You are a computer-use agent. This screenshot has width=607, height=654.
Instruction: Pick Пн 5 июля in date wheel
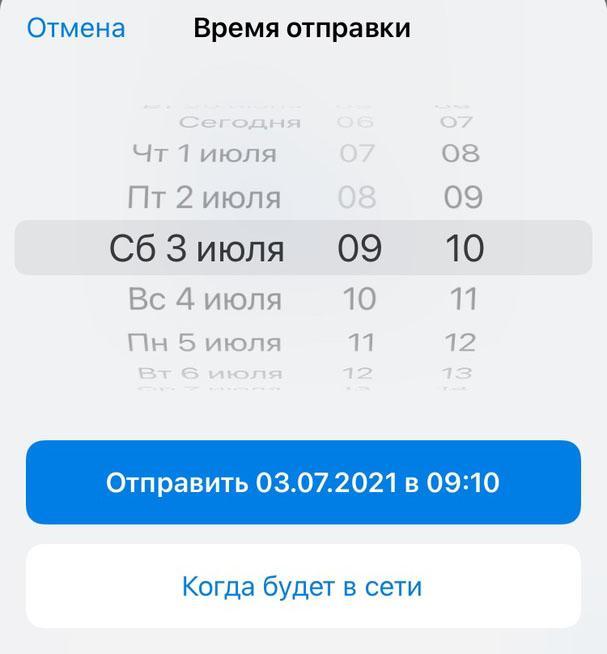tap(204, 343)
